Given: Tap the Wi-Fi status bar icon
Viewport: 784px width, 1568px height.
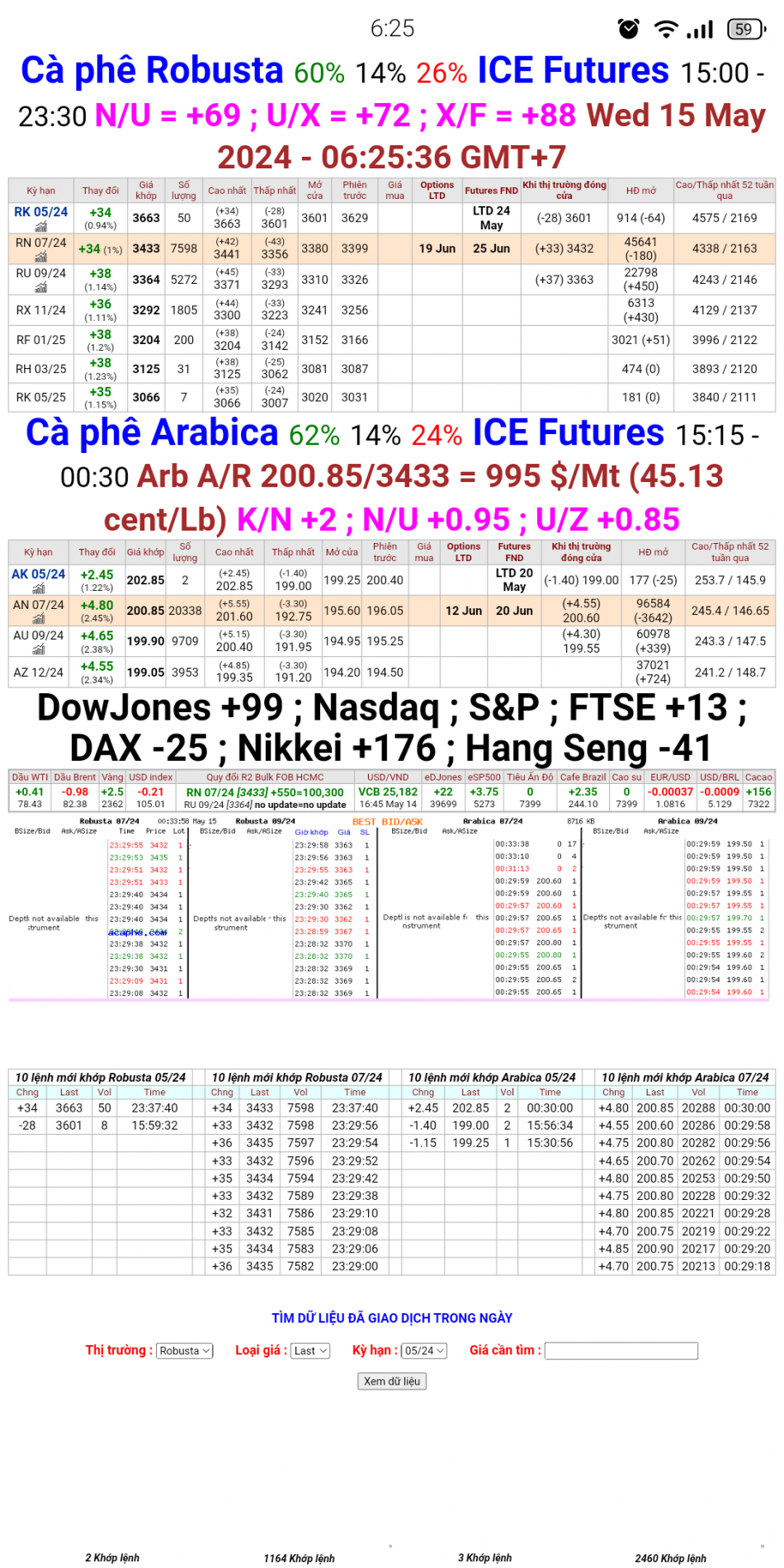Looking at the screenshot, I should [665, 28].
